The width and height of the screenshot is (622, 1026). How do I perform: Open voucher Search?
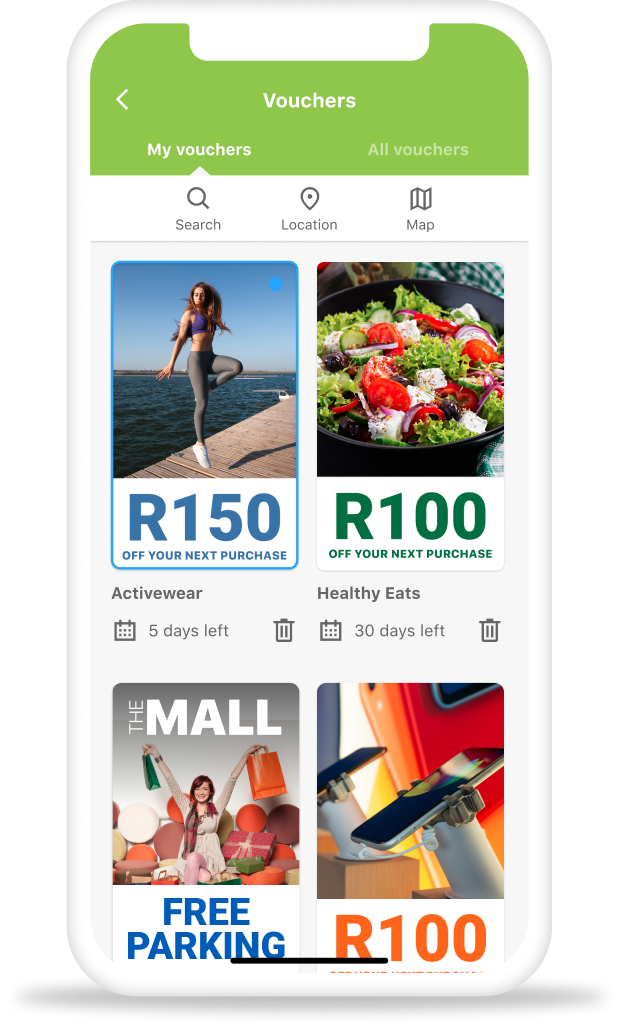[x=198, y=209]
